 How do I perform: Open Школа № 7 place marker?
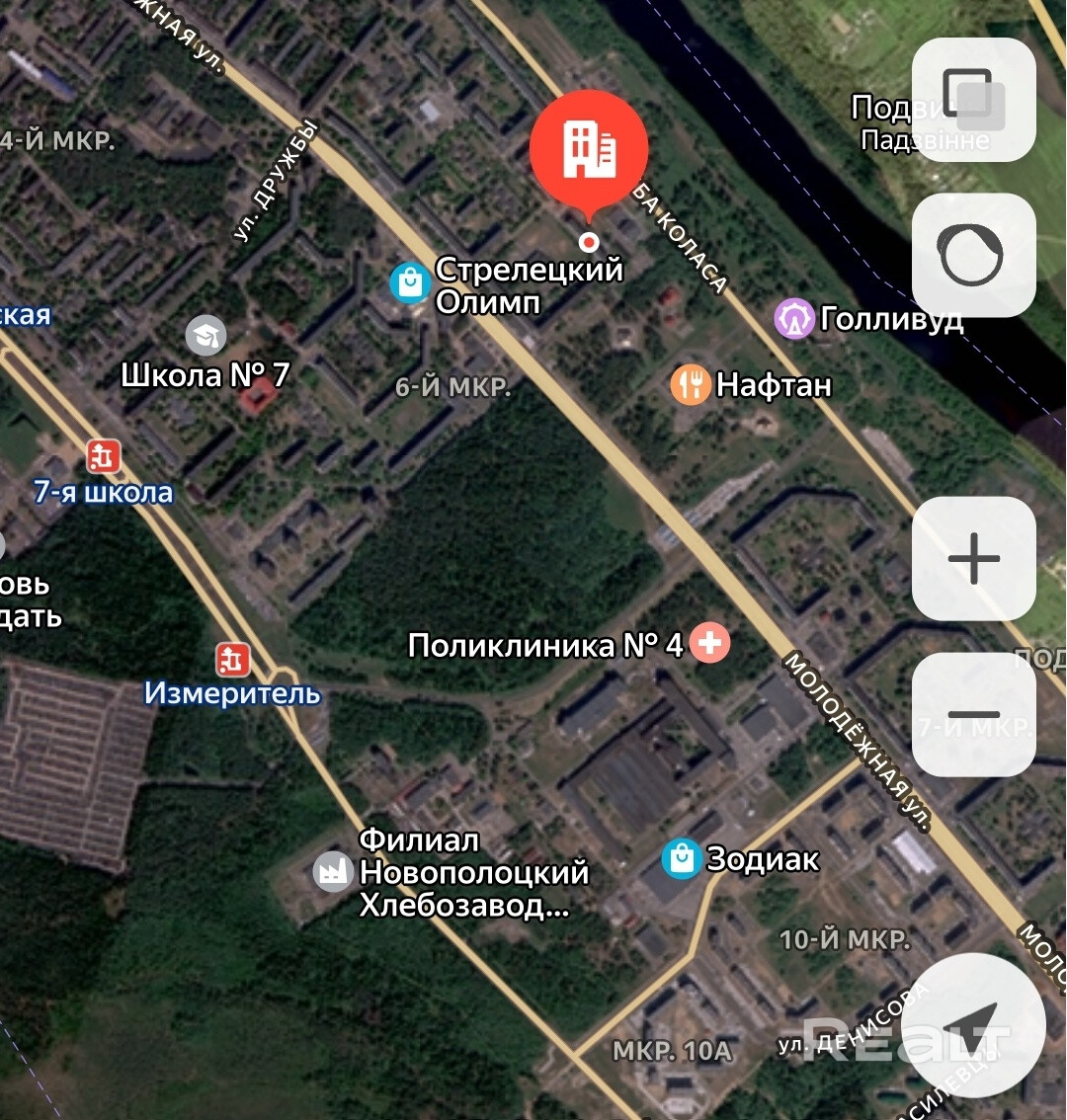205,337
